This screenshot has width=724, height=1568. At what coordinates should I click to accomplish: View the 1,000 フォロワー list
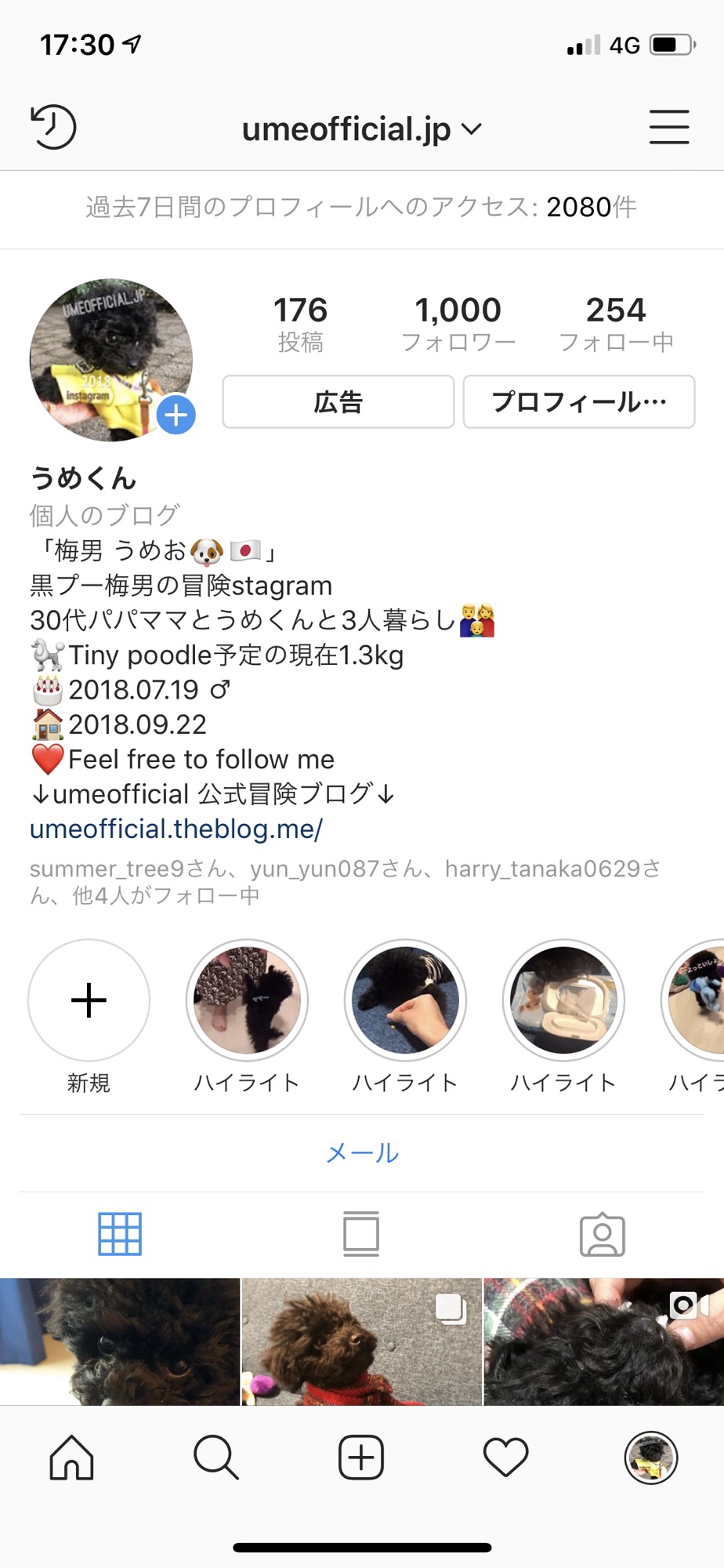click(458, 323)
